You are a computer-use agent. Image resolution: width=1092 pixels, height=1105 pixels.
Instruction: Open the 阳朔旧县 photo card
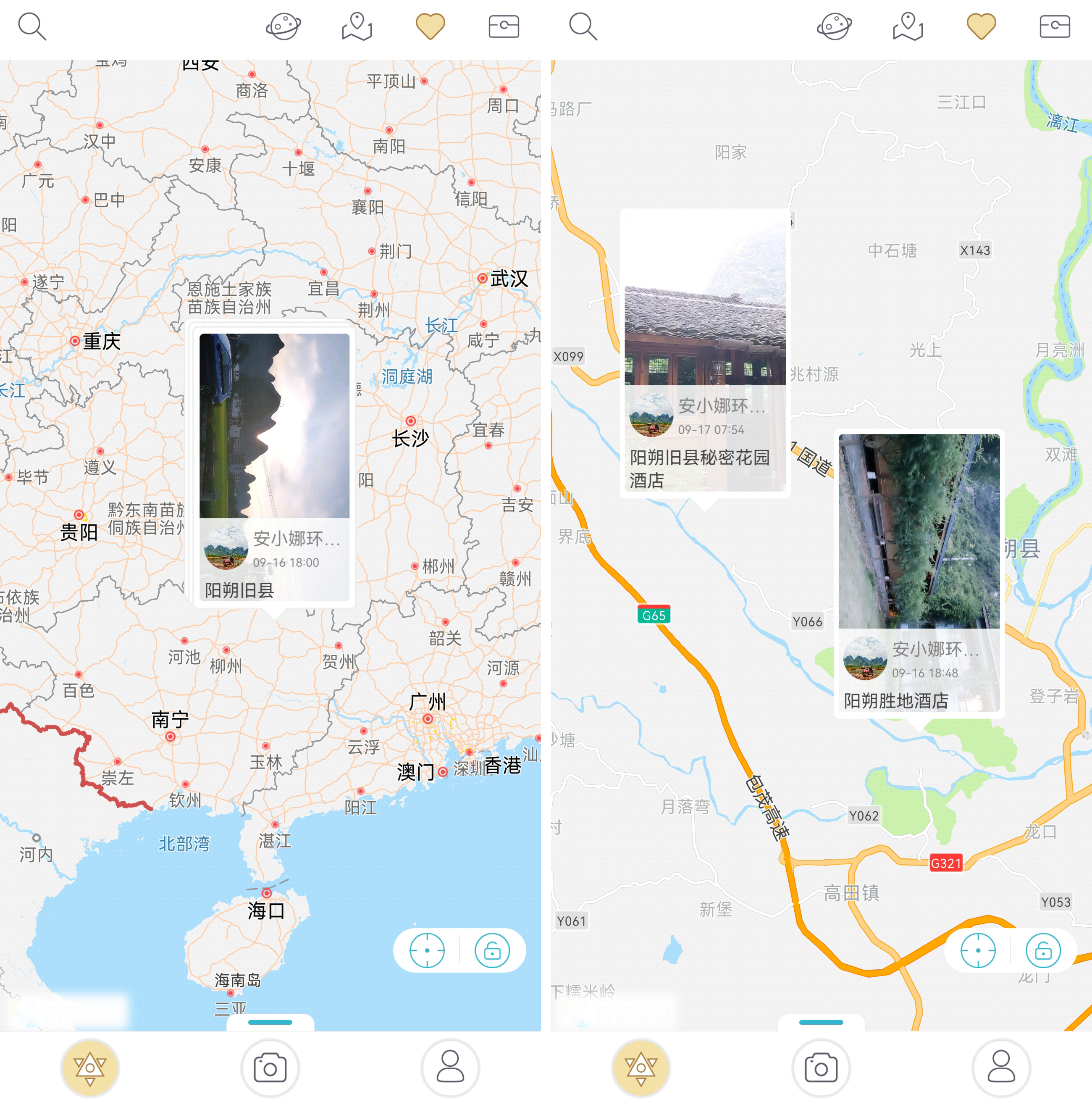point(274,464)
